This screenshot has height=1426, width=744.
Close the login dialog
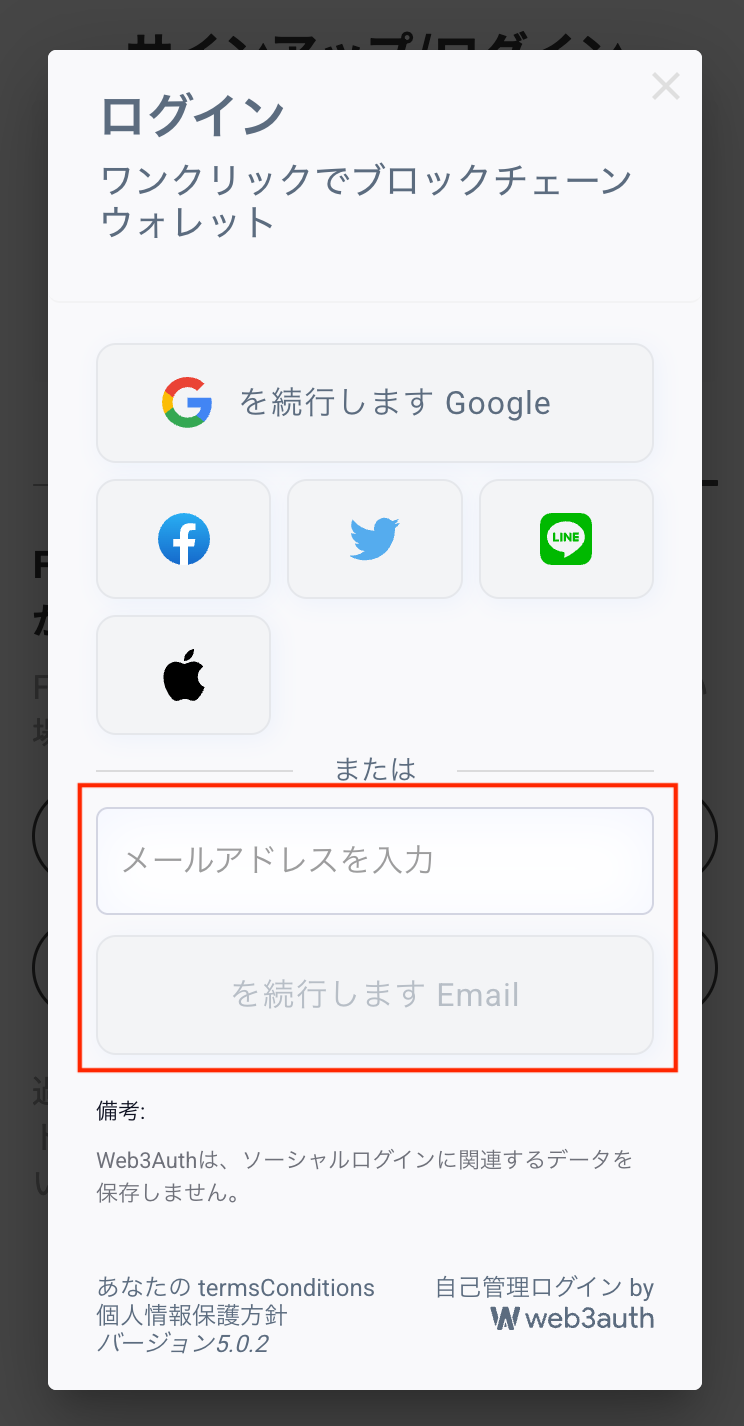(x=665, y=87)
